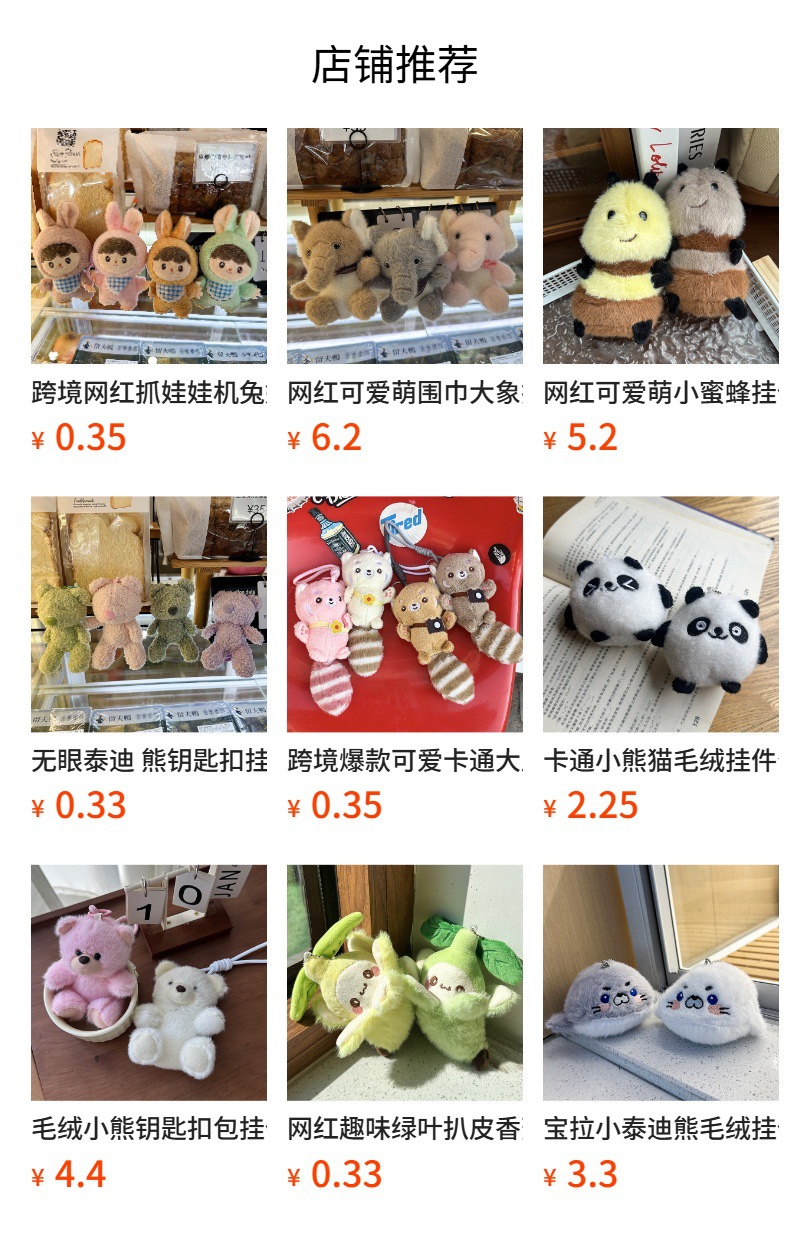Screen dimensions: 790x1234
Task: Select the 无眼泰迪 熊钥匙扣挂 product card
Action: tap(148, 614)
